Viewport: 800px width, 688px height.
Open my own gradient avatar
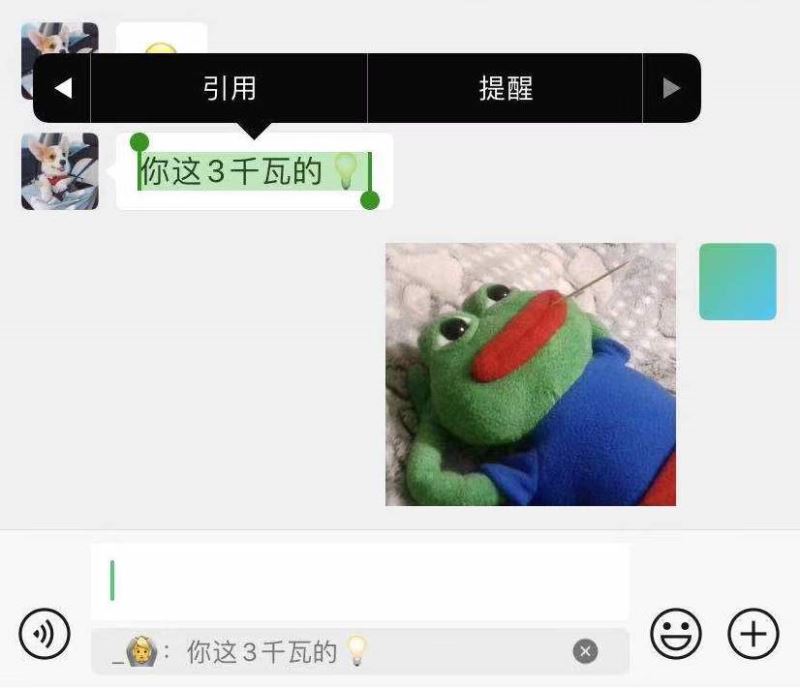pos(737,281)
